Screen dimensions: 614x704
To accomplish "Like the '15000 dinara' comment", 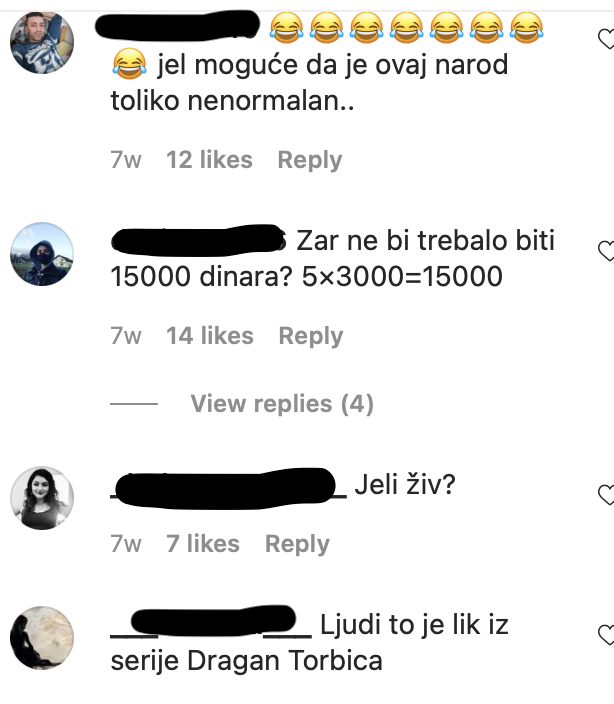I will [606, 249].
